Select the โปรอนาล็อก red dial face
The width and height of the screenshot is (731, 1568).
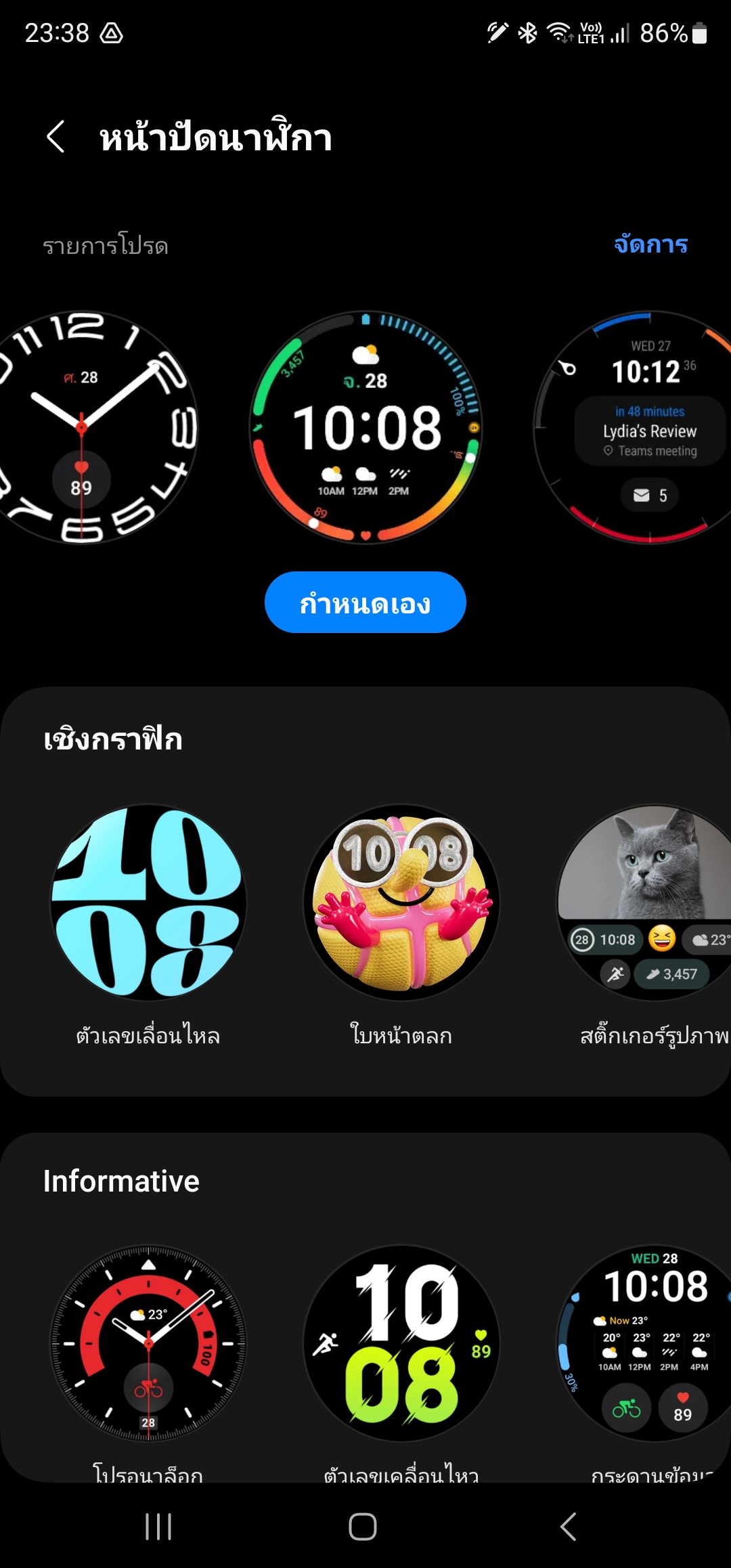148,1343
